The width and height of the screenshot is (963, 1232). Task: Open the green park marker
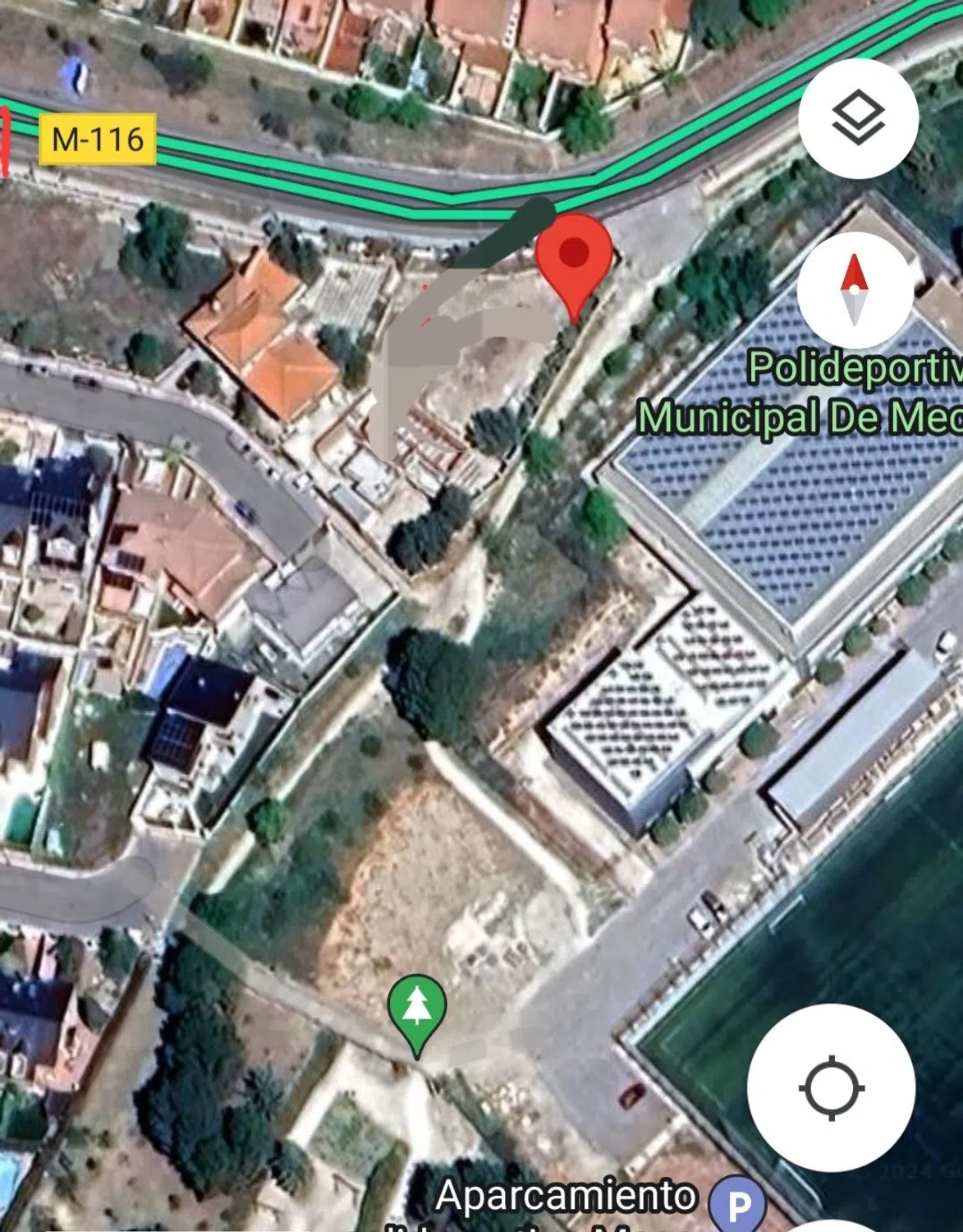(417, 1008)
